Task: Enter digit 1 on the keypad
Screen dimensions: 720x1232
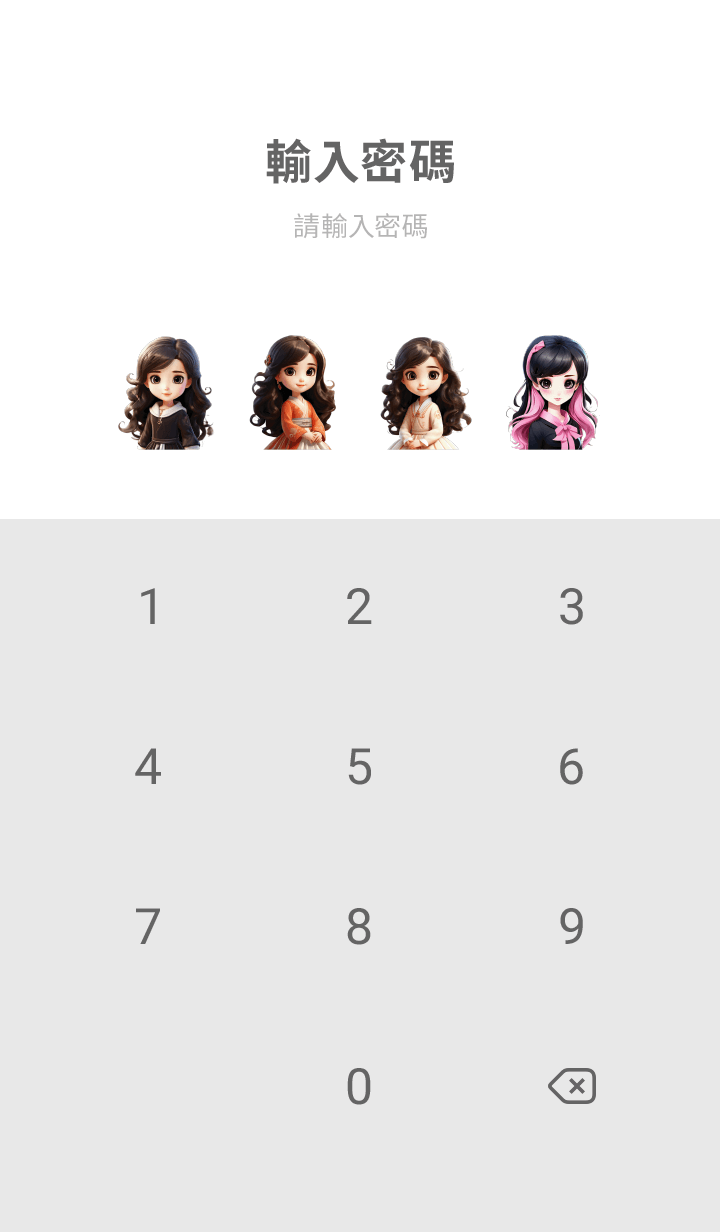Action: 149,607
